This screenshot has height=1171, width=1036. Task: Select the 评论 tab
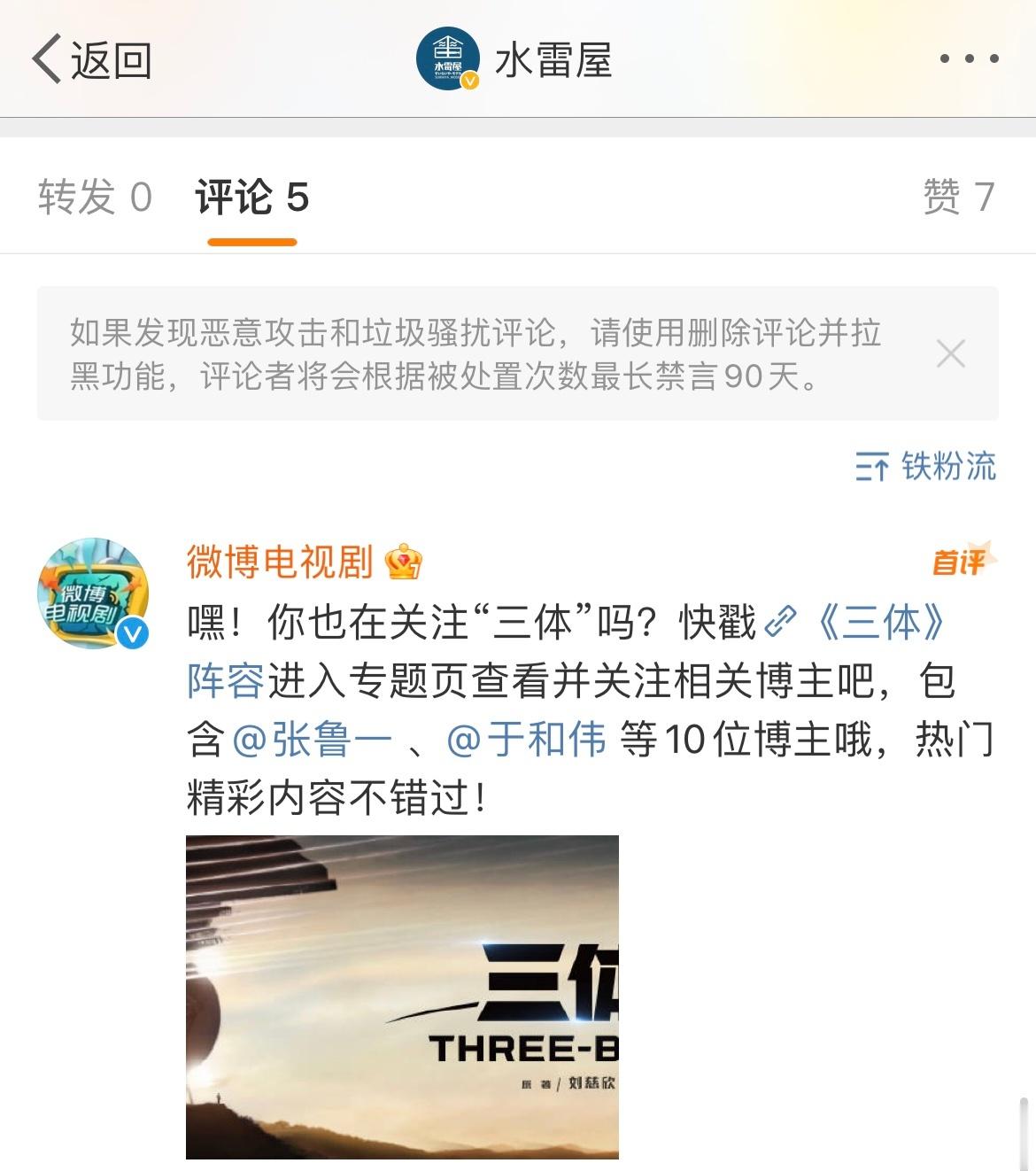click(x=251, y=197)
